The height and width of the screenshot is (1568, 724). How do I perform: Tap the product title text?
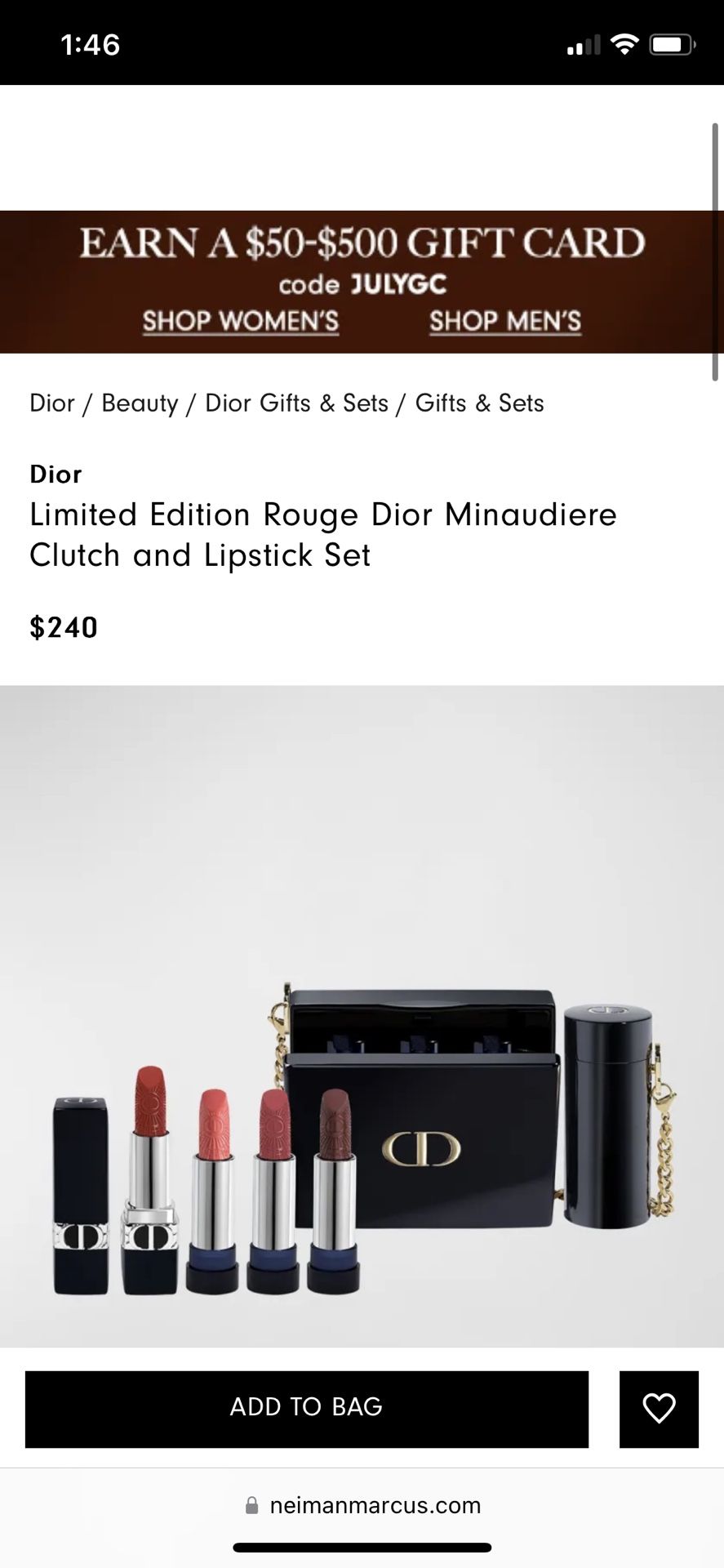pos(322,535)
